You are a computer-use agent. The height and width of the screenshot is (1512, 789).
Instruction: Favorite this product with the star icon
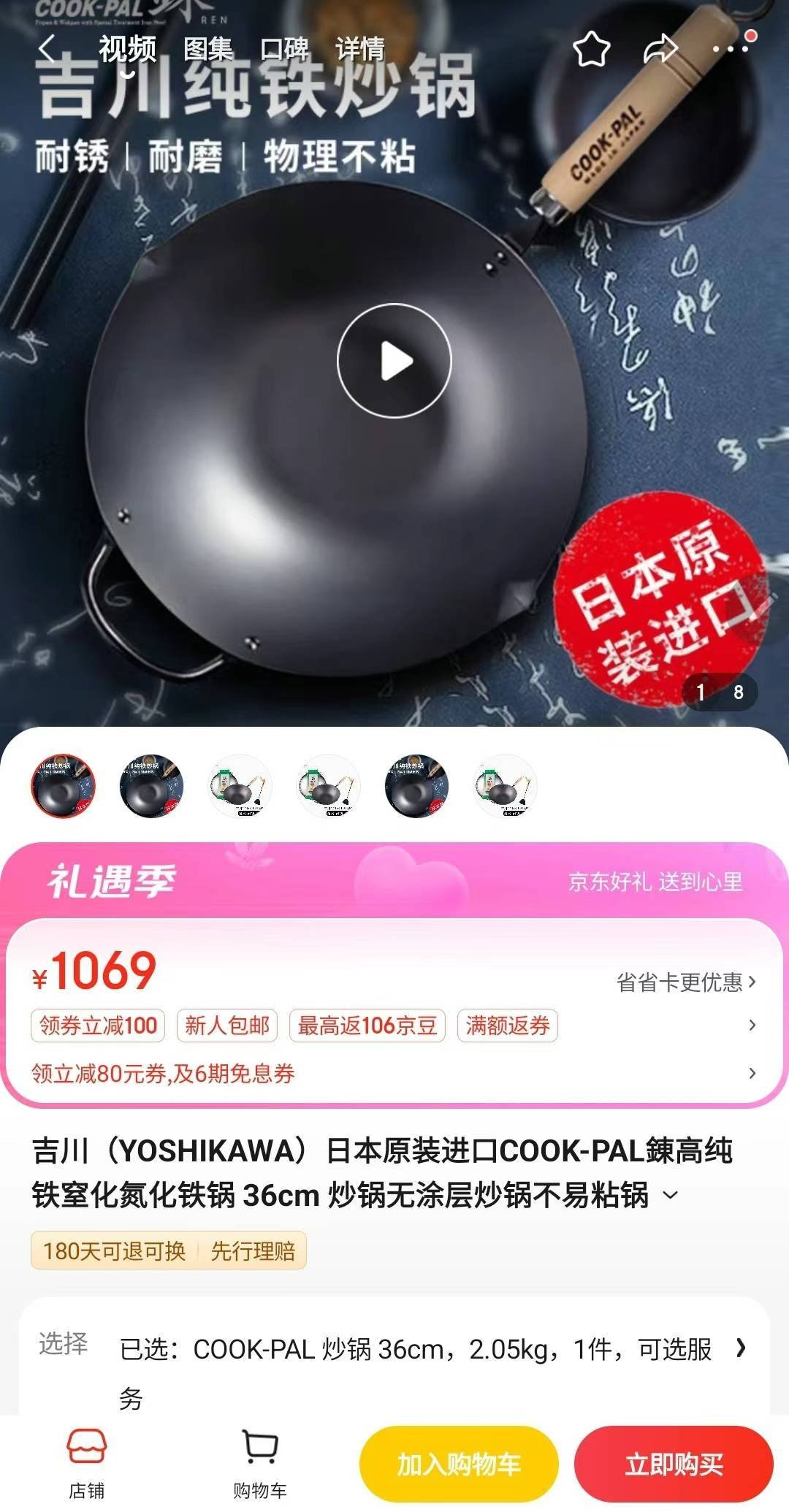[591, 50]
